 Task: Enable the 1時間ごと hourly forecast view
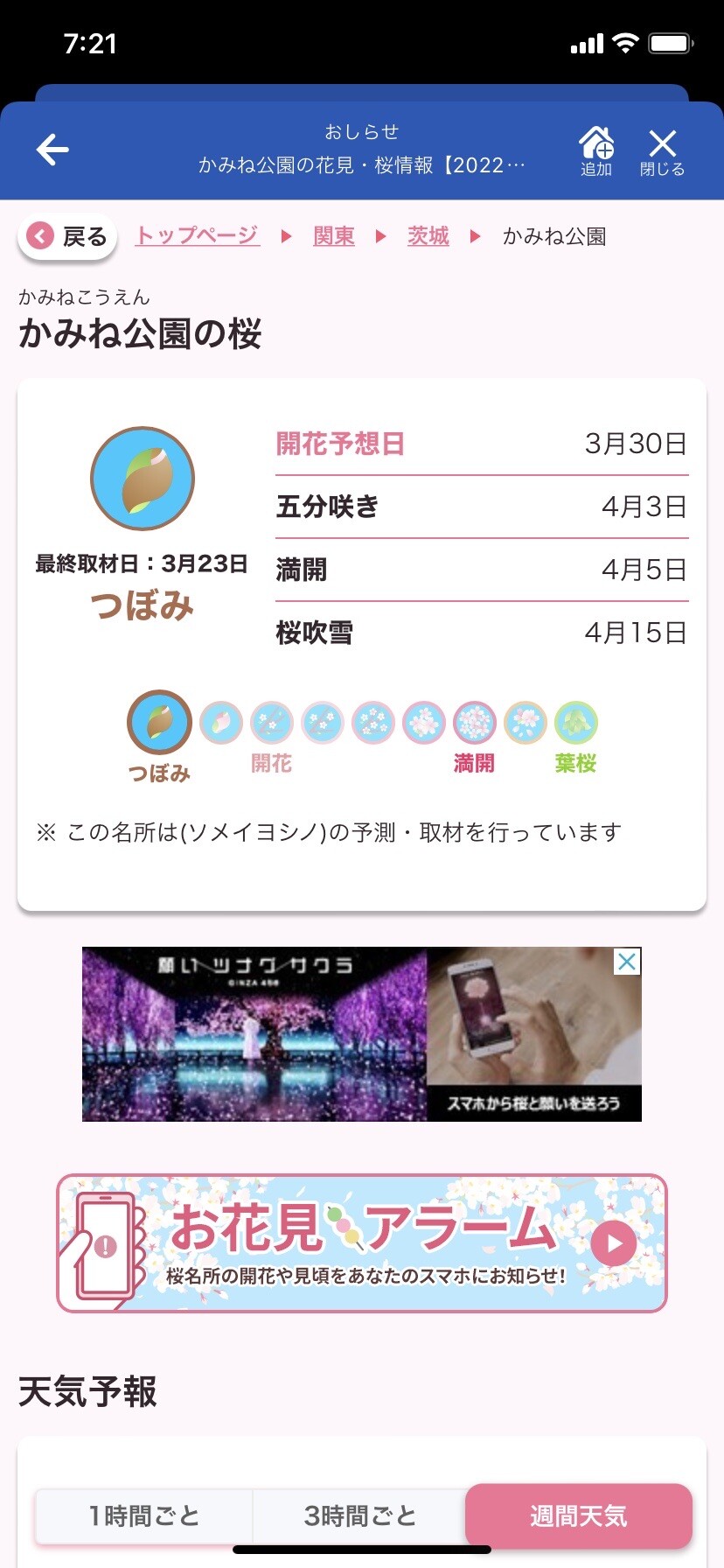click(x=143, y=1514)
